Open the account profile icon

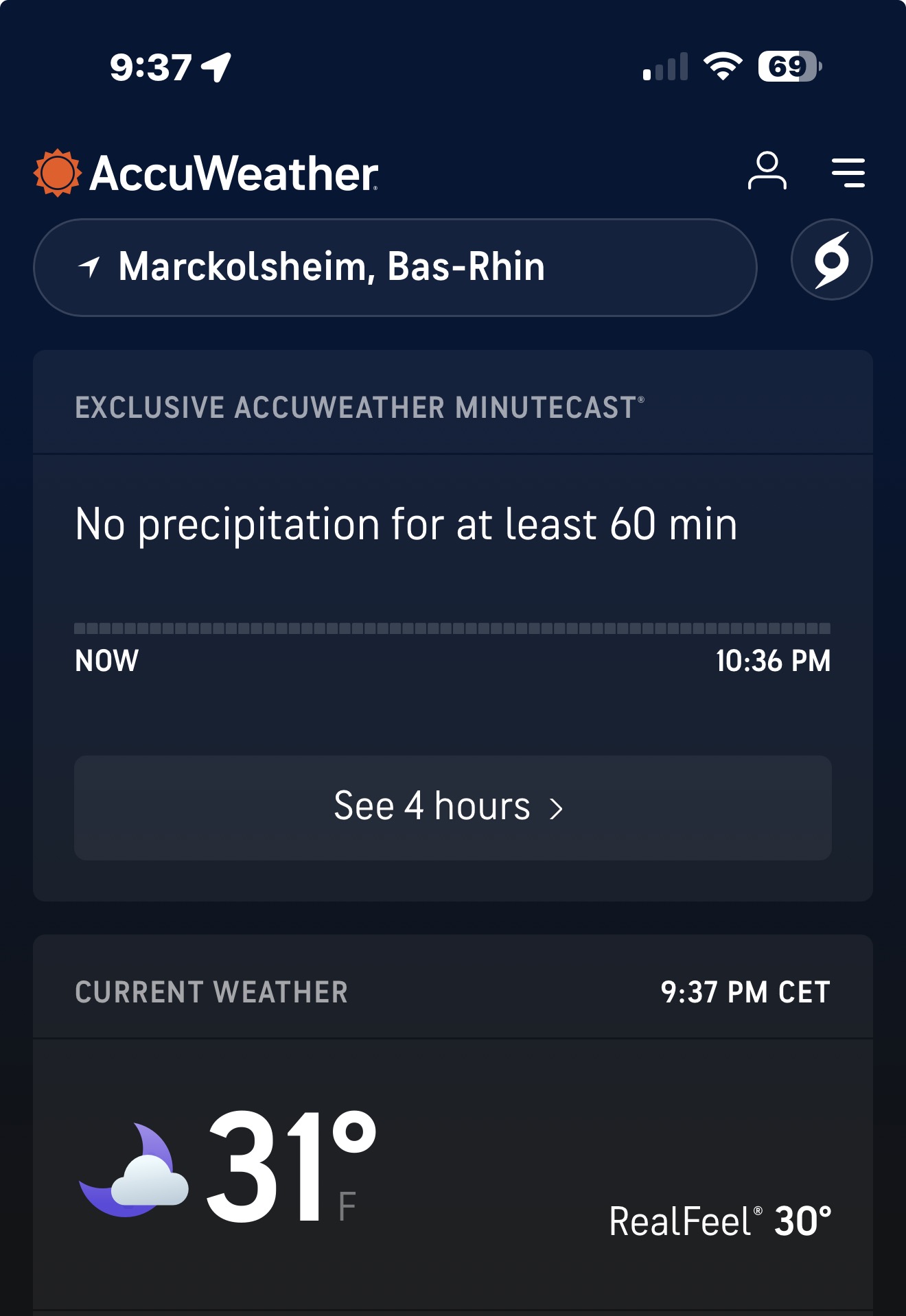(x=767, y=172)
